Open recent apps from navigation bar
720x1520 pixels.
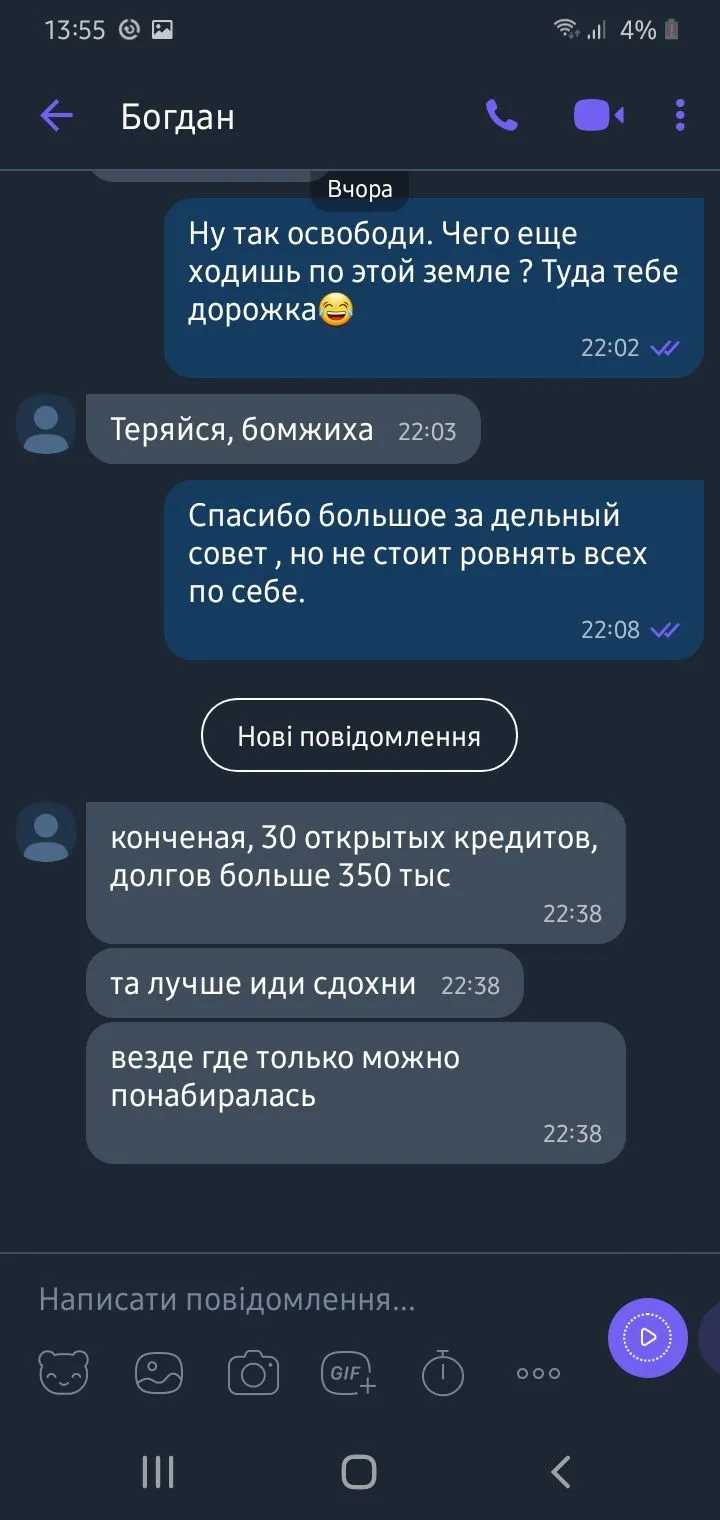point(158,1471)
